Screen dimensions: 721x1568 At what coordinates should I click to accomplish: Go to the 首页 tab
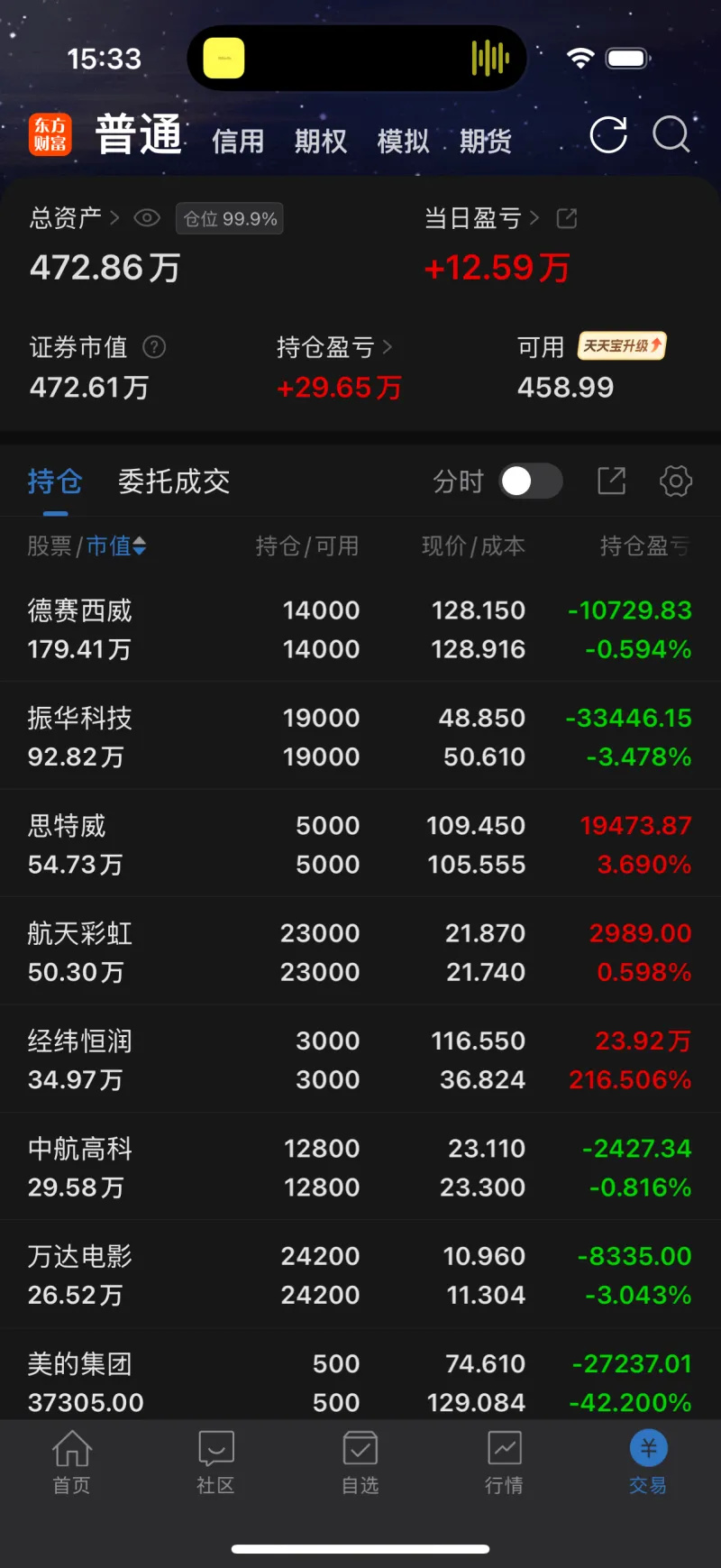point(72,1463)
